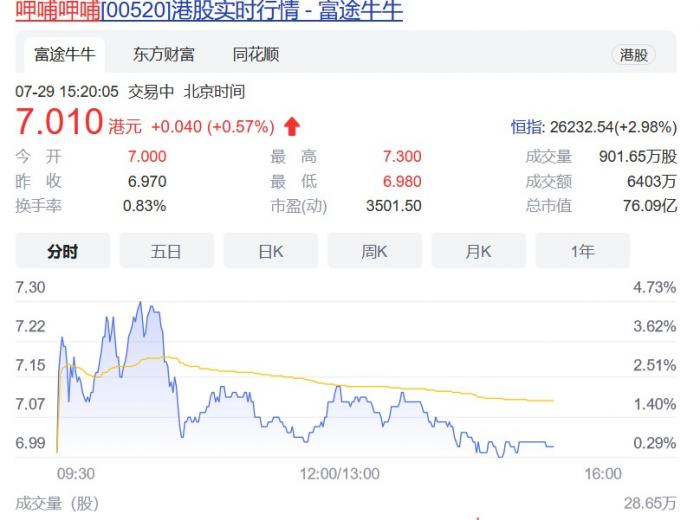Viewport: 700px width, 520px height.
Task: Select the 富途牛牛 source tab
Action: [64, 55]
